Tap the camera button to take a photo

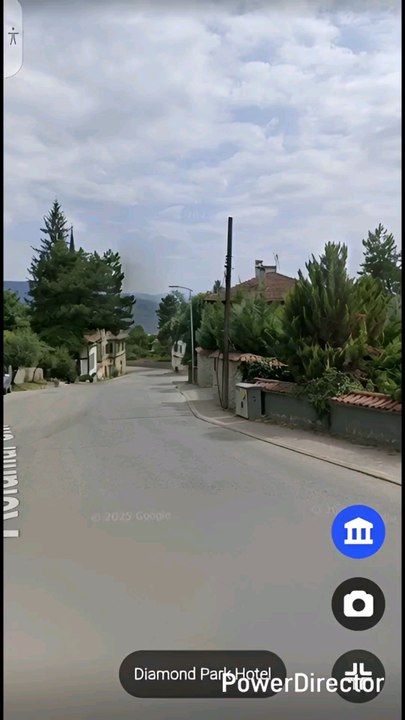point(358,604)
